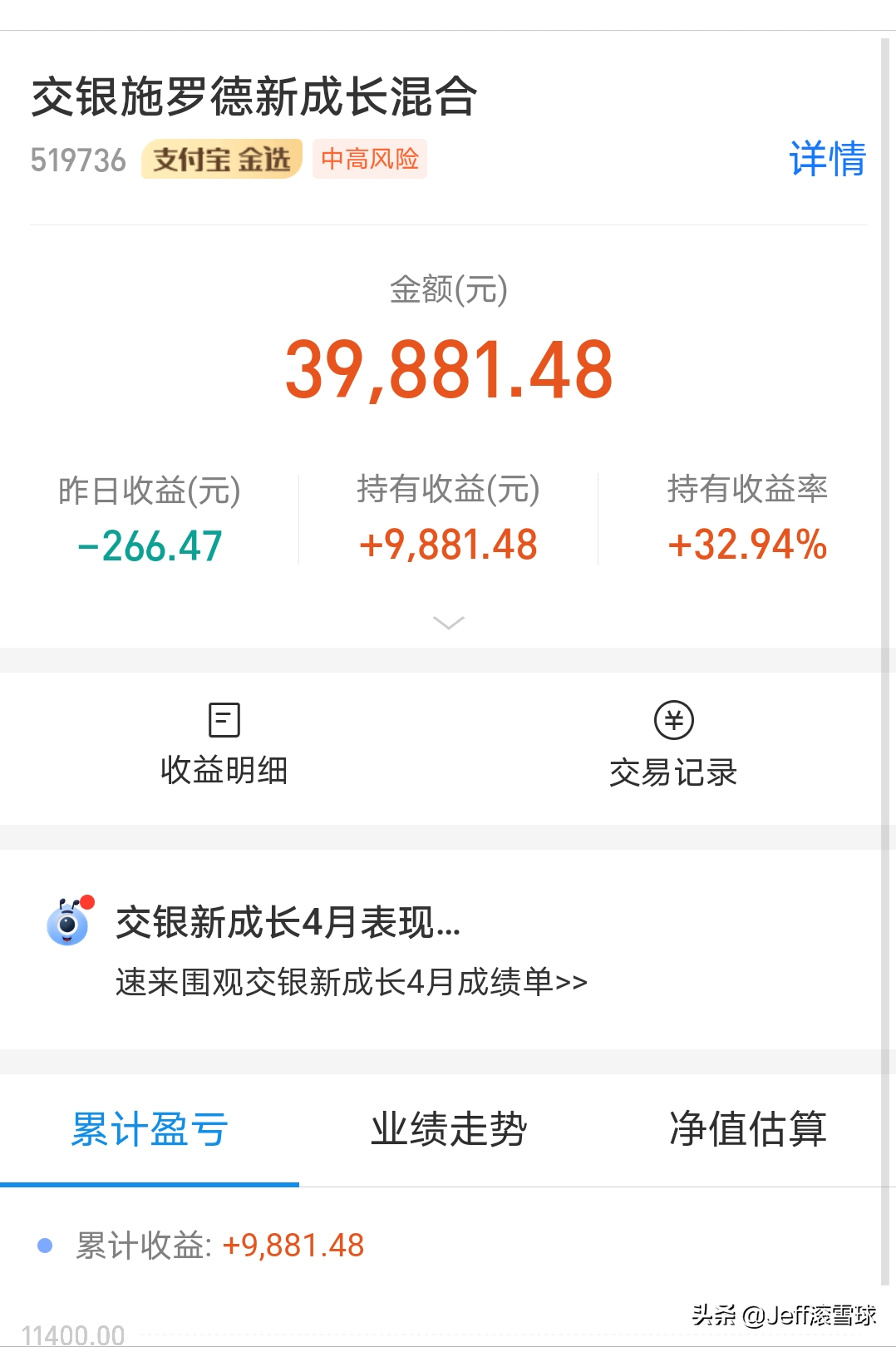Switch to the 累计盈亏 tab

pyautogui.click(x=150, y=1129)
